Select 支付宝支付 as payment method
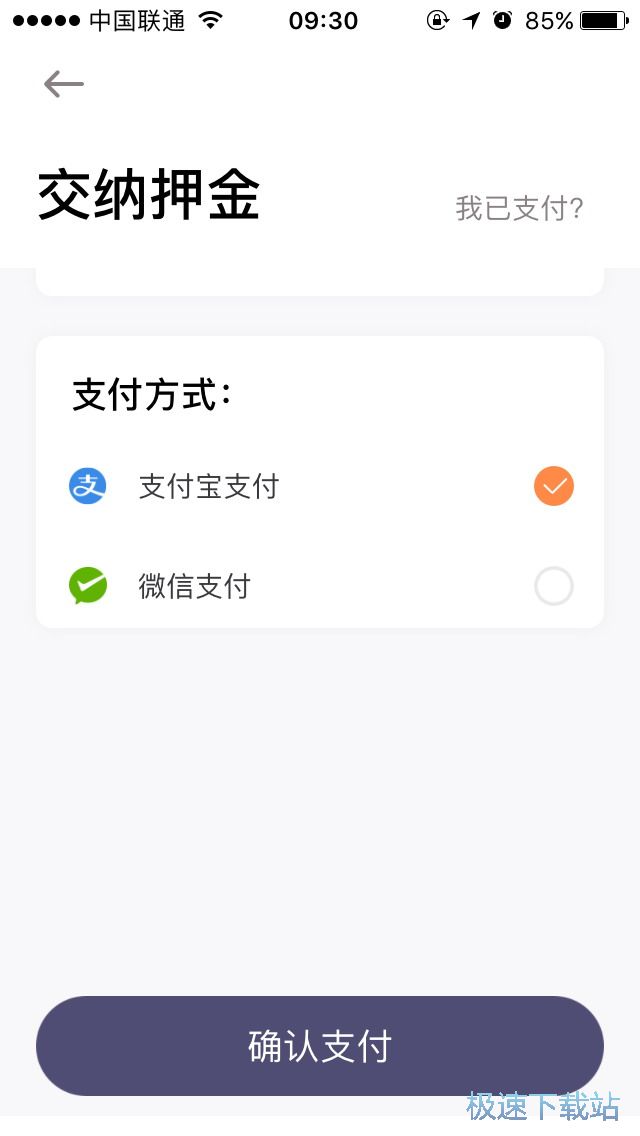This screenshot has height=1136, width=640. [553, 487]
